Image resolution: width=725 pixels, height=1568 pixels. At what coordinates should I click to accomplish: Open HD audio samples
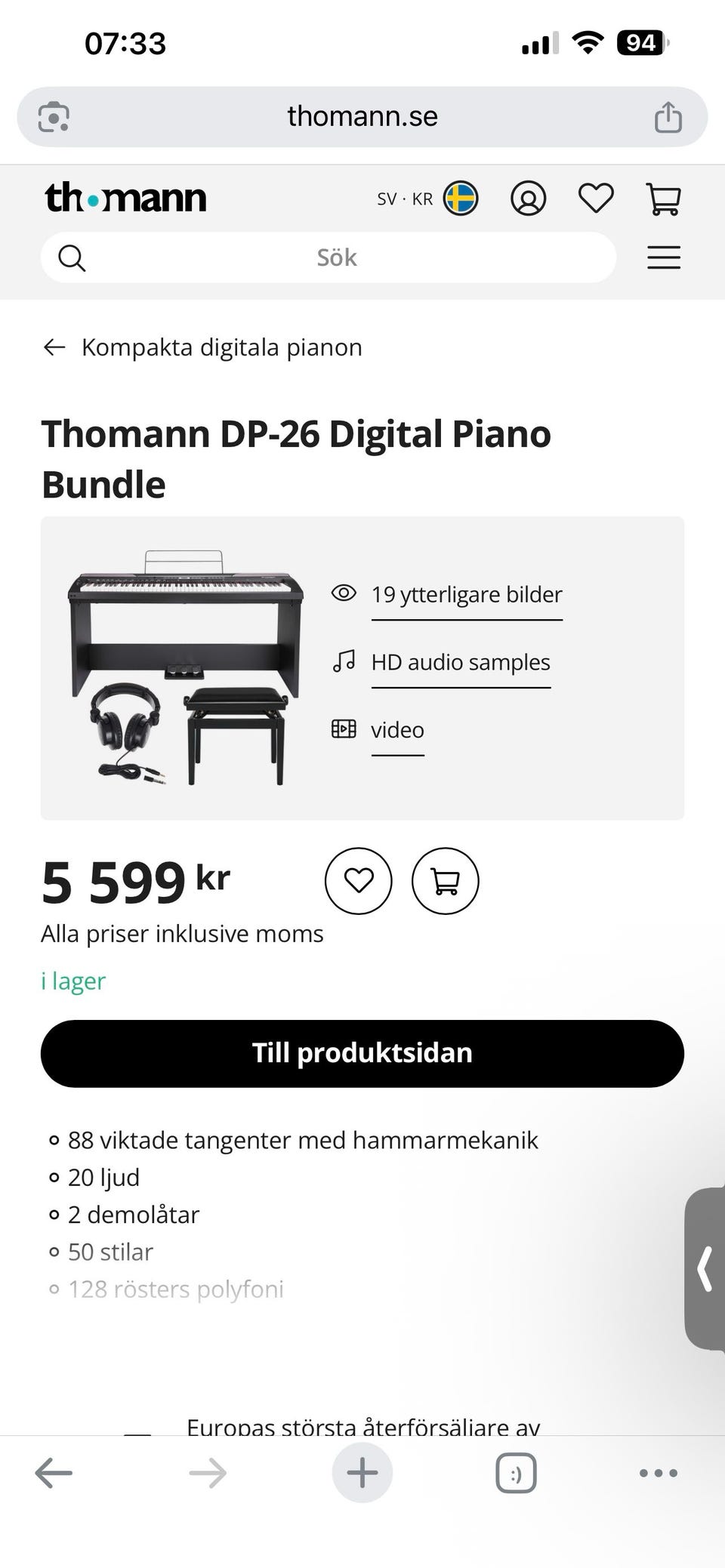click(460, 663)
